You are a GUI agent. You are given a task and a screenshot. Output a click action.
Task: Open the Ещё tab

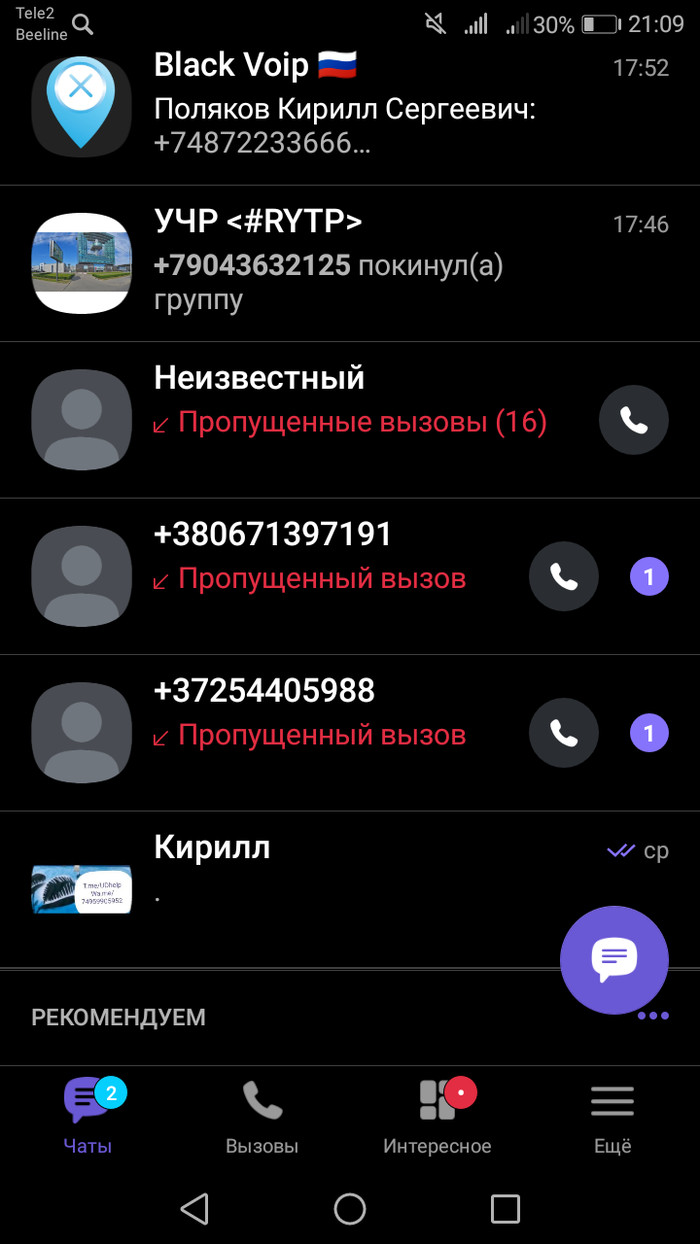coord(612,1117)
